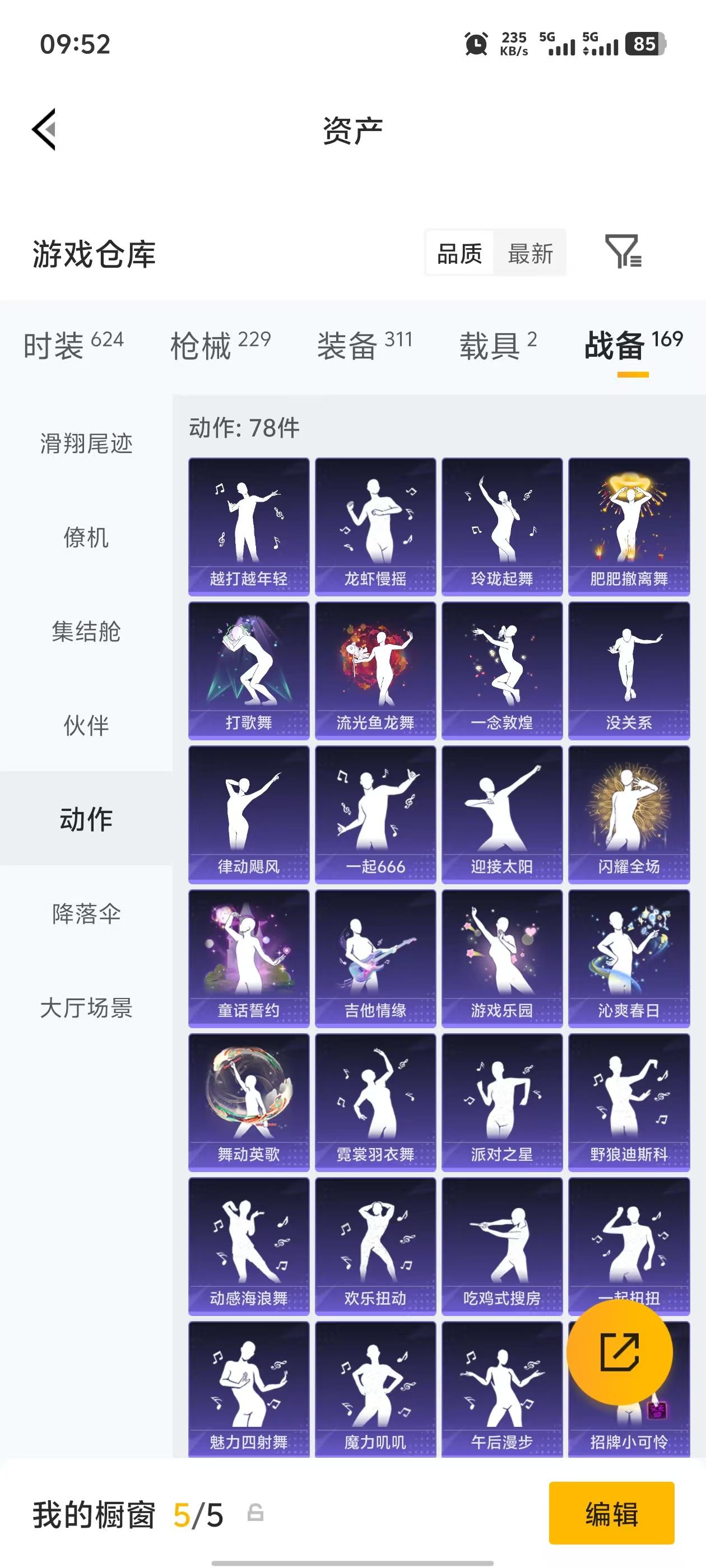Viewport: 706px width, 1568px height.
Task: Open the 降落伞 category list
Action: [85, 913]
